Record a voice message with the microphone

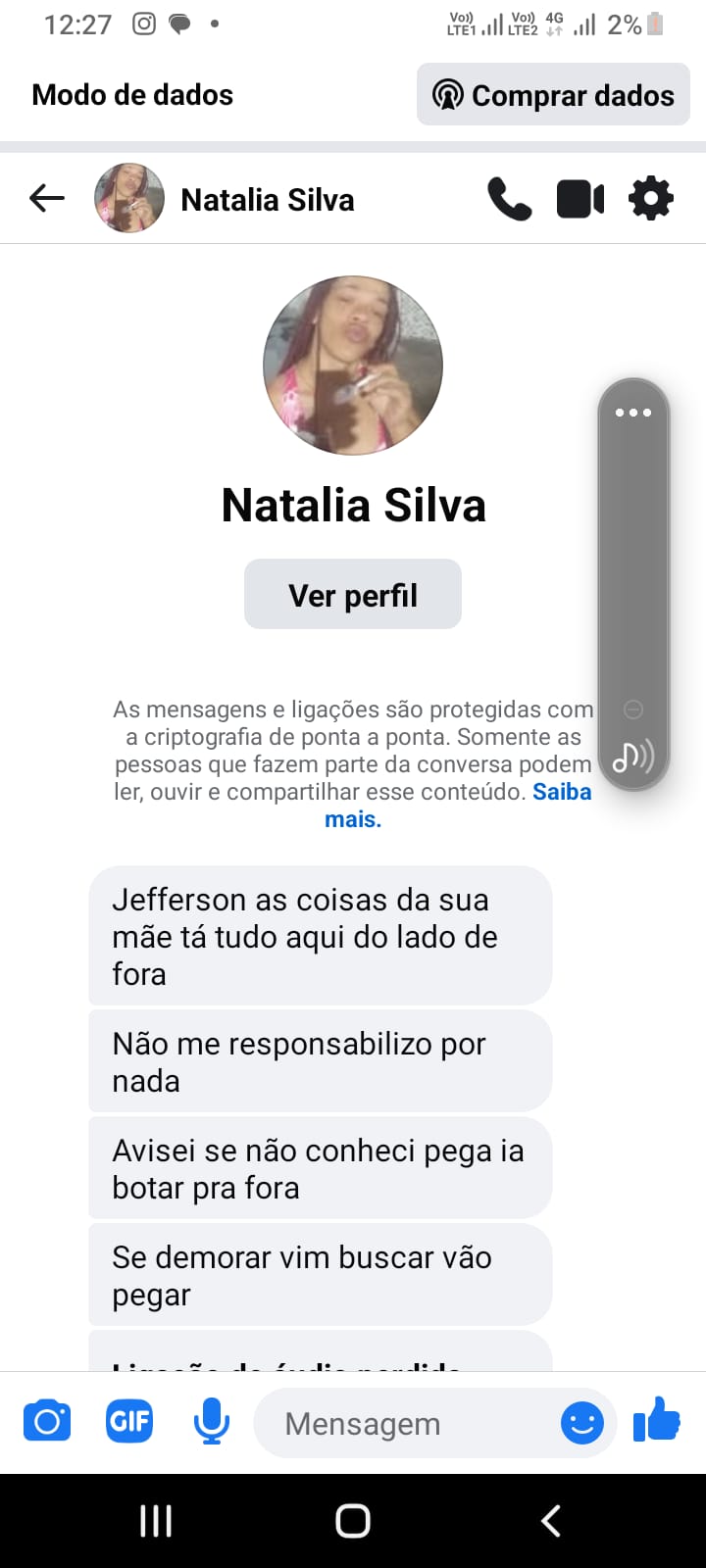point(211,1421)
